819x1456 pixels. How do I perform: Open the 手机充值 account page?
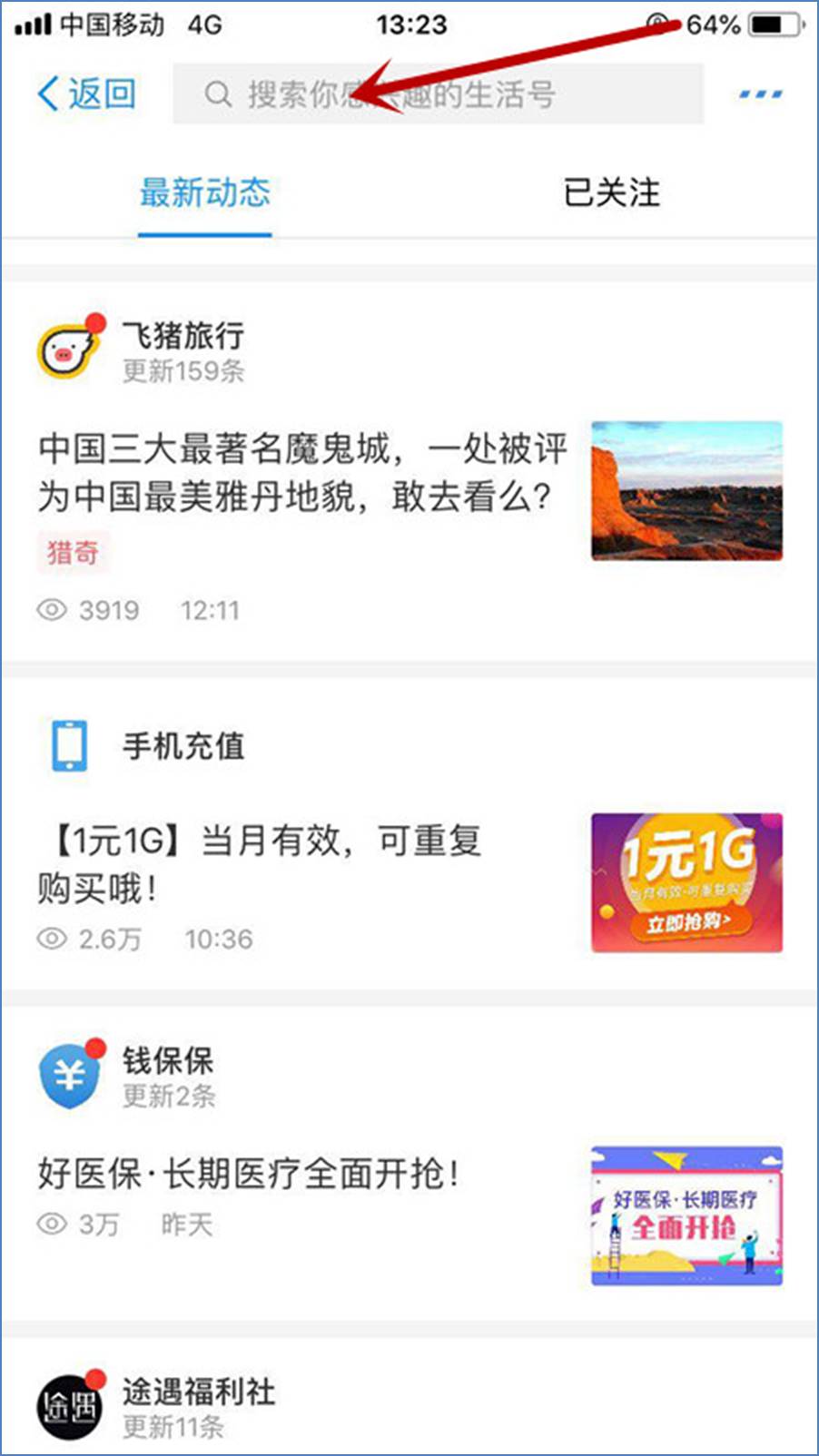[182, 746]
